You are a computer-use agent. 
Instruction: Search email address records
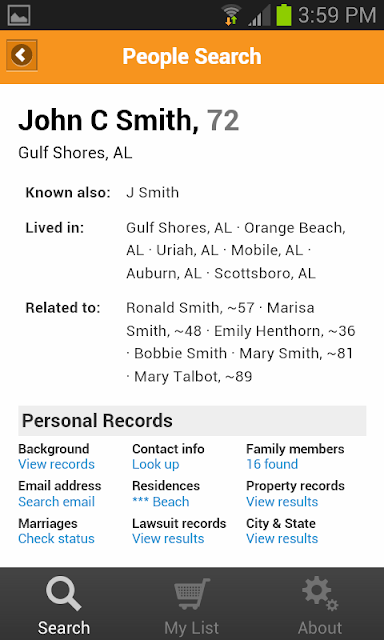pos(56,502)
